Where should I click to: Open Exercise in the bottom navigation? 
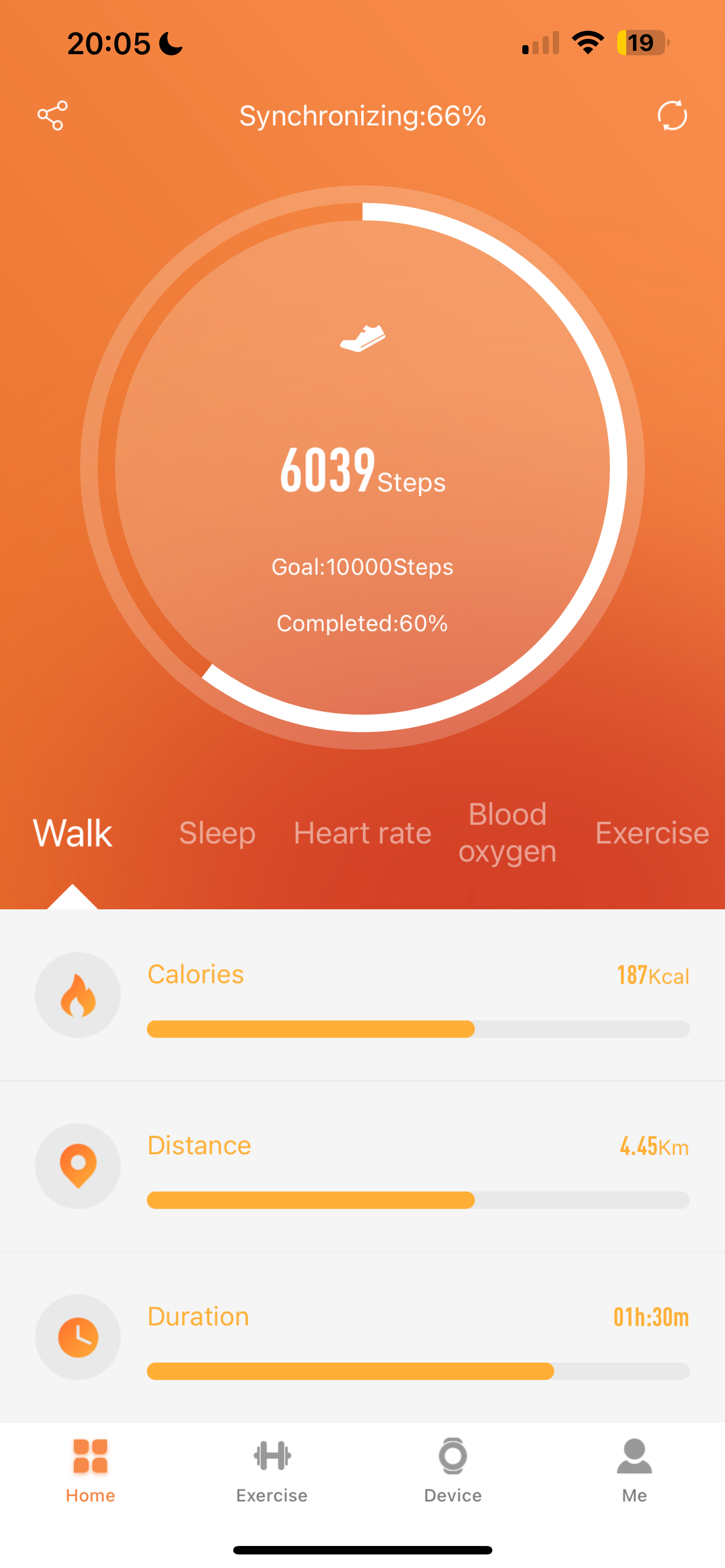pyautogui.click(x=272, y=1470)
